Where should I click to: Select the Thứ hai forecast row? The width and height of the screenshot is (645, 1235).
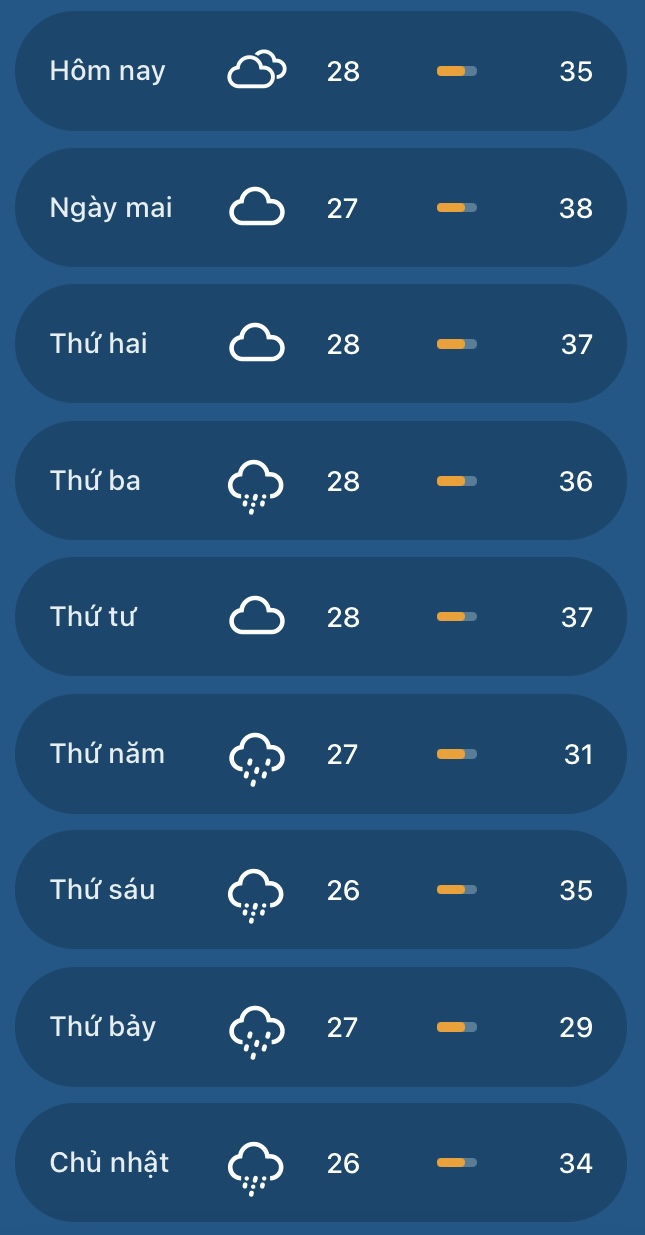(x=320, y=344)
